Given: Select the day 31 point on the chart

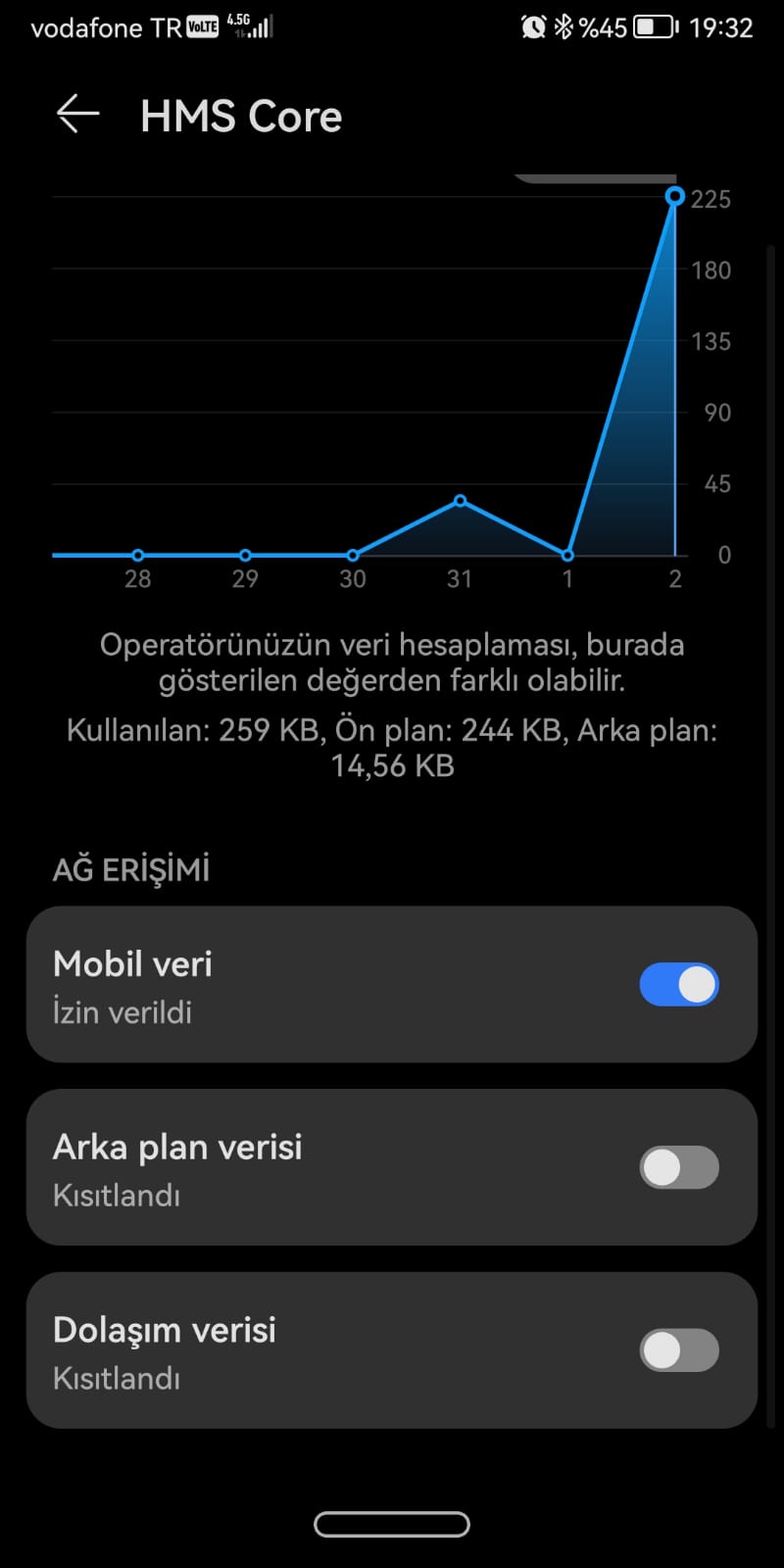Looking at the screenshot, I should point(460,501).
